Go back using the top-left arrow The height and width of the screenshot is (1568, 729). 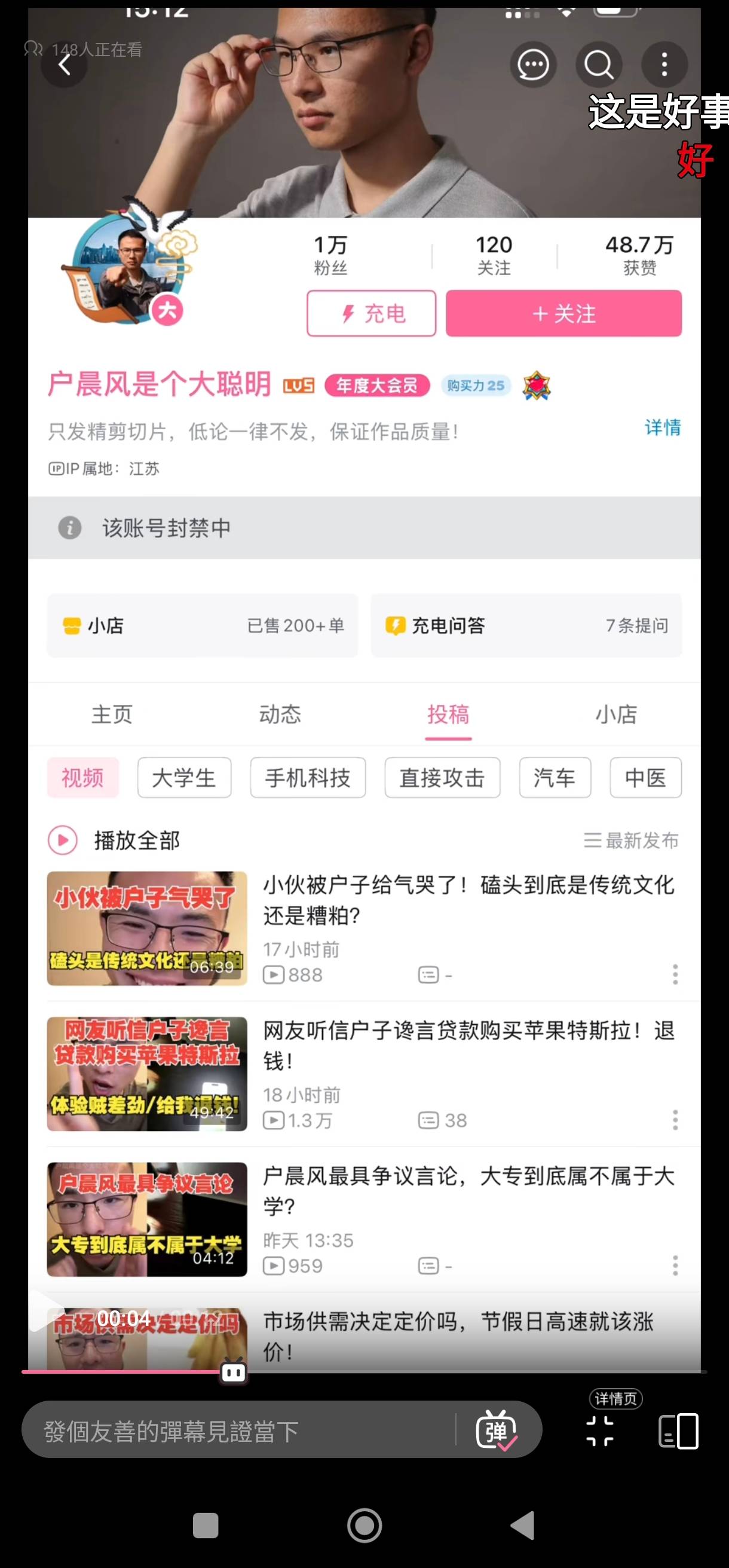click(65, 65)
